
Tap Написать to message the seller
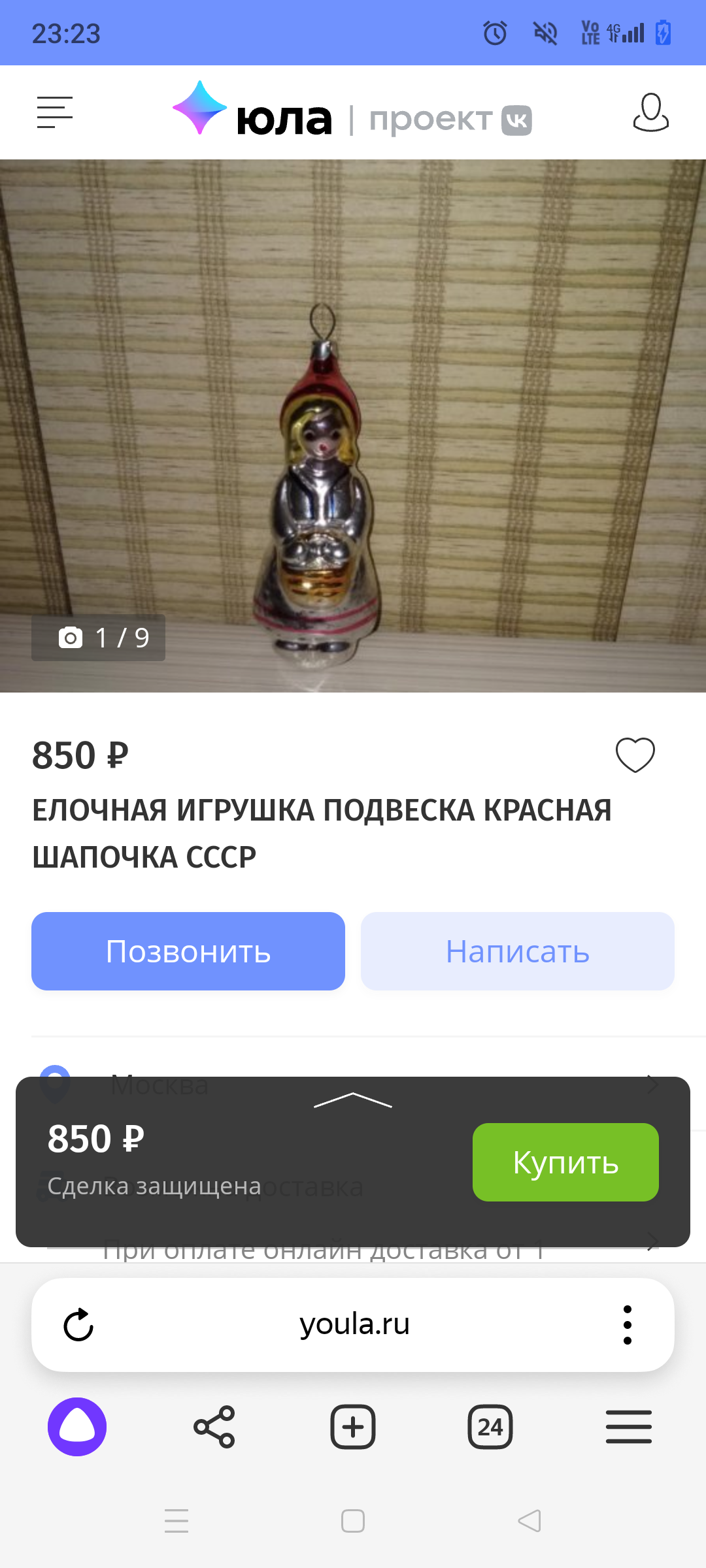click(517, 951)
